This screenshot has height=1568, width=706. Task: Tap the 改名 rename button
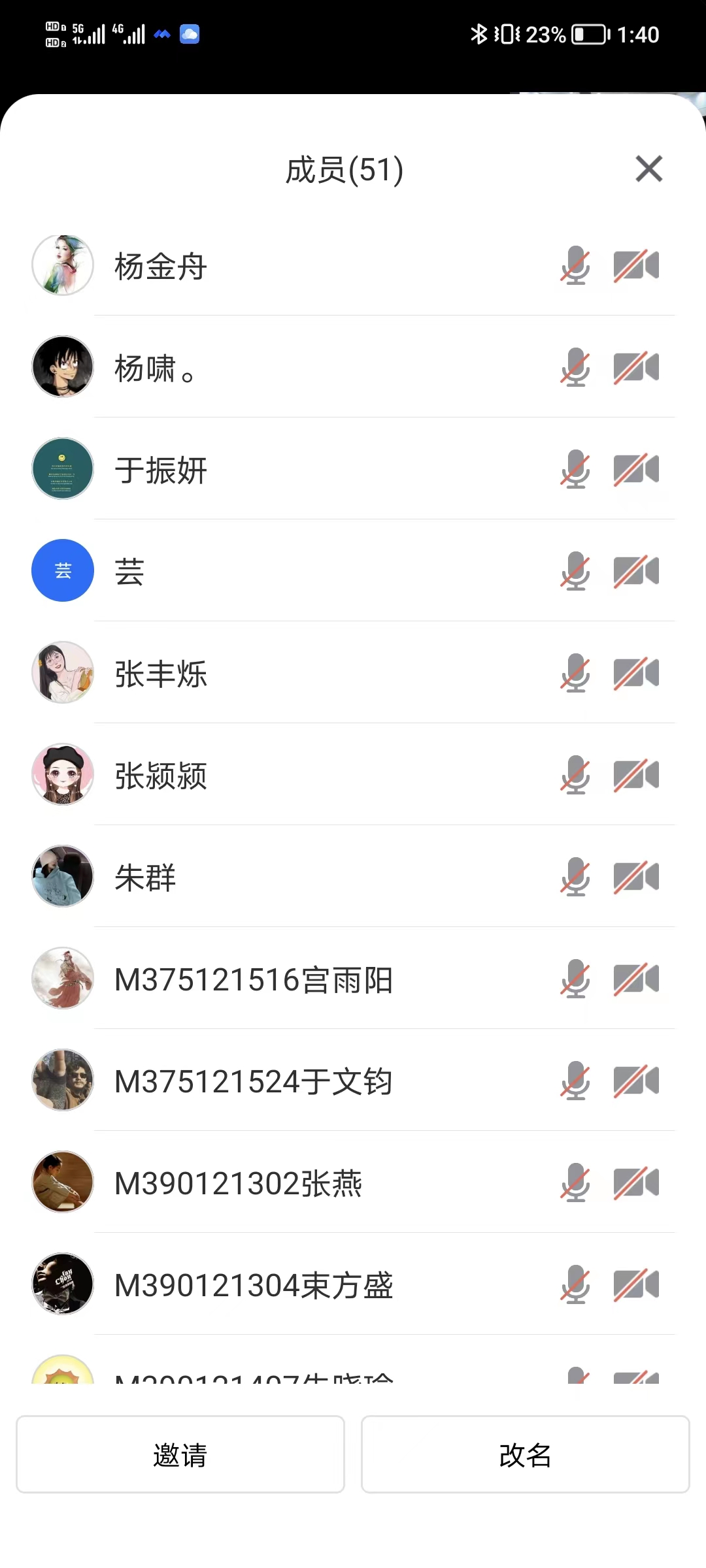[525, 1454]
